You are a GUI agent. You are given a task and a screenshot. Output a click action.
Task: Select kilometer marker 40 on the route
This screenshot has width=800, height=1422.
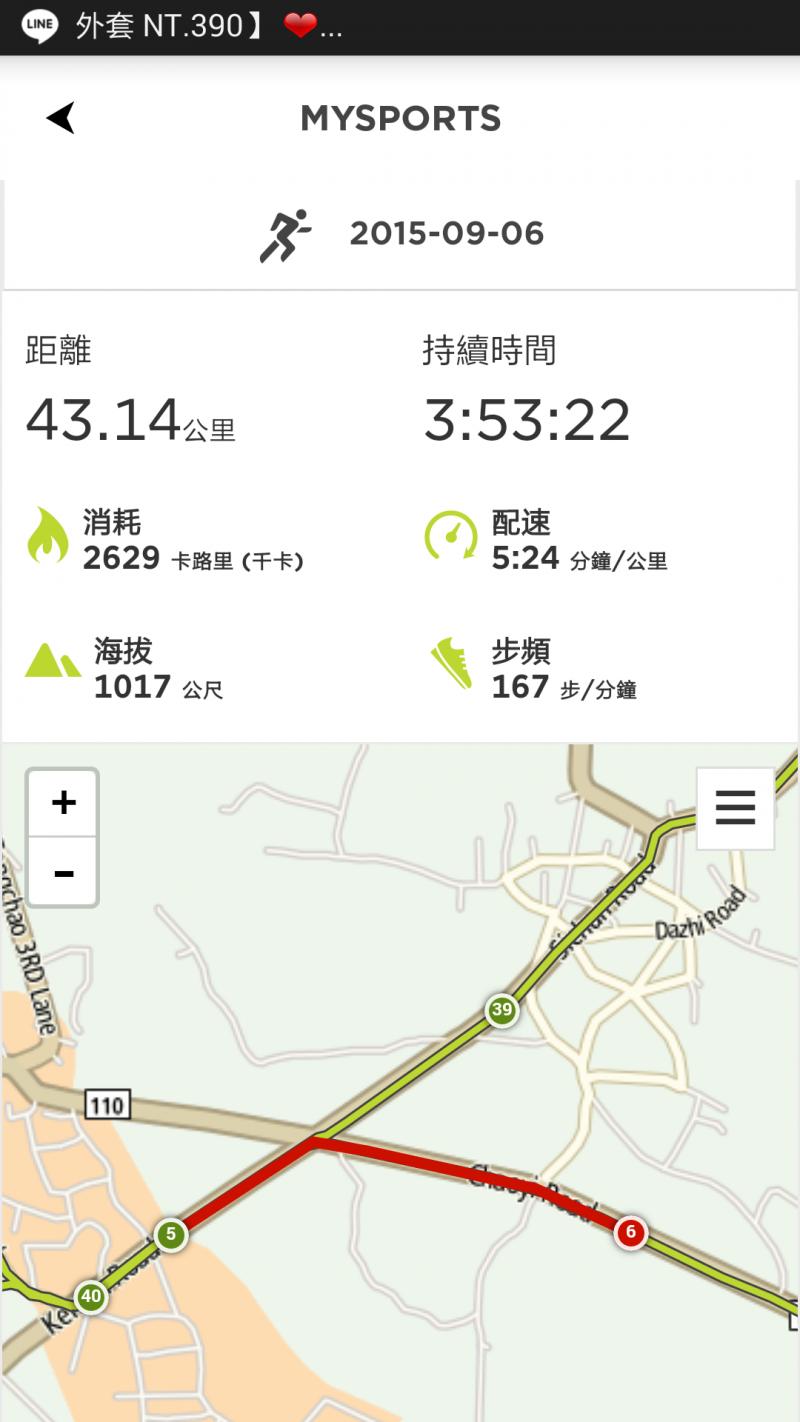tap(91, 1297)
